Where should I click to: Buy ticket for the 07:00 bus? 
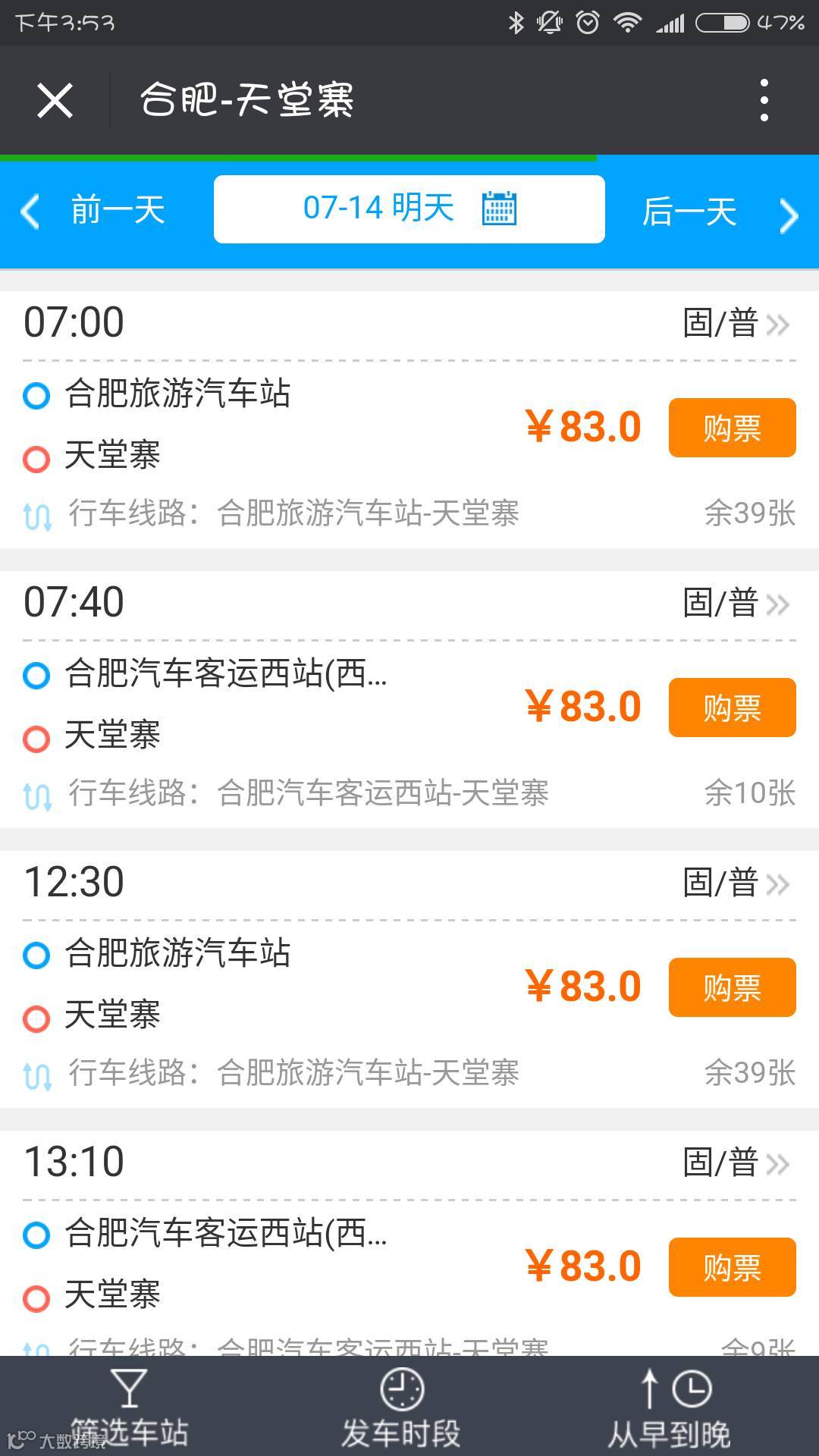click(732, 428)
